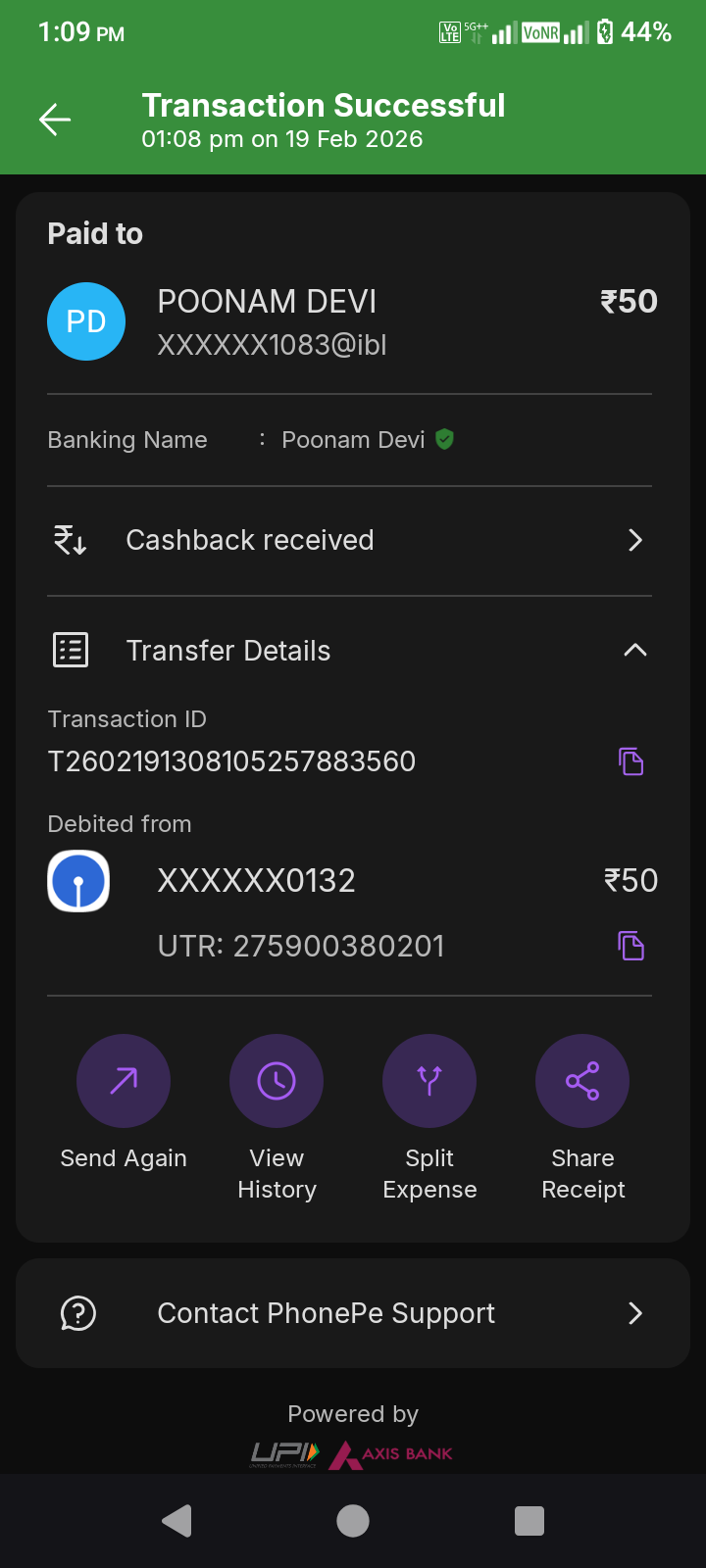Share Receipt of this transaction
This screenshot has height=1568, width=706.
coord(582,1081)
